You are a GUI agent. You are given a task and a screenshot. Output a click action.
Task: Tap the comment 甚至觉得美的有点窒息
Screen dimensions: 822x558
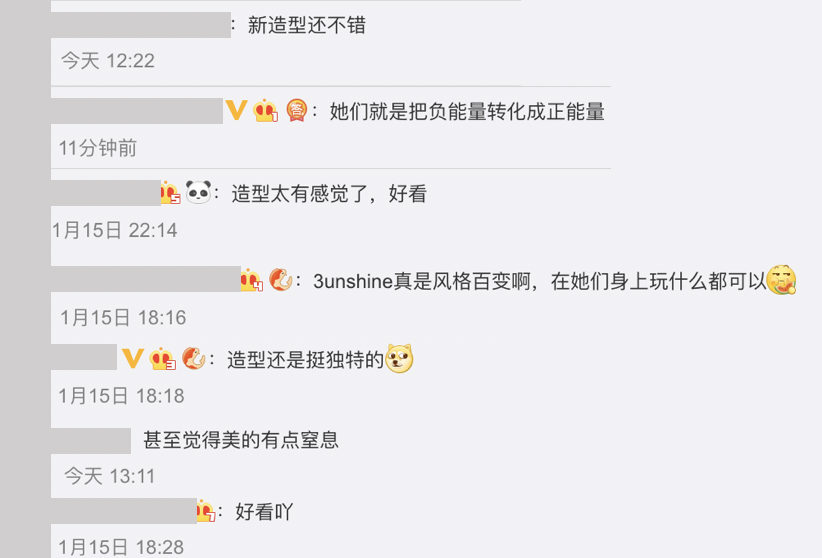(x=247, y=440)
